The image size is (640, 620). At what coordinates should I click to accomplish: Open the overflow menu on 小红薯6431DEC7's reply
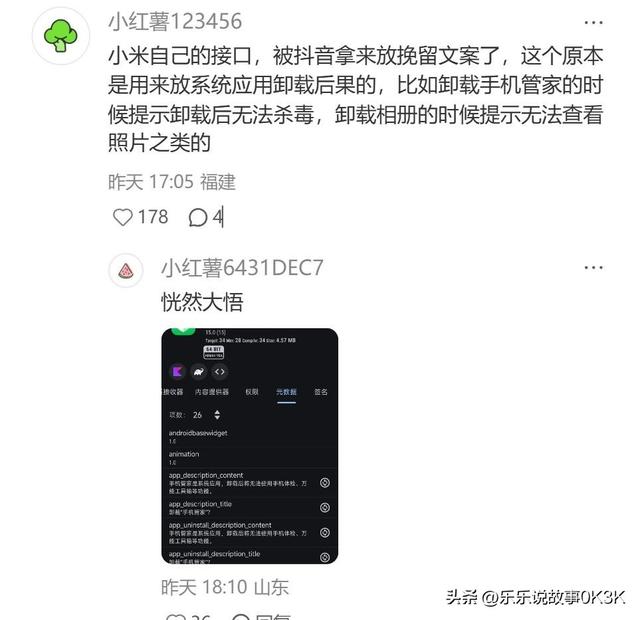593,268
